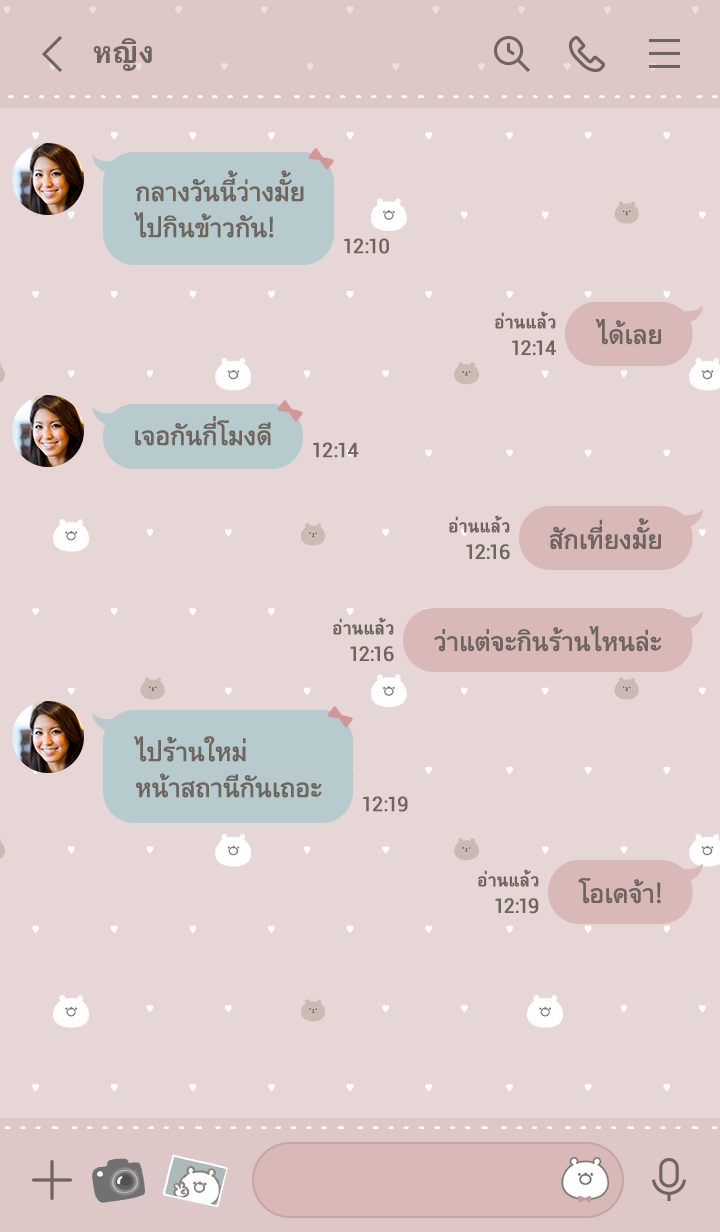
Task: Open the photo gallery picker
Action: pos(195,1181)
